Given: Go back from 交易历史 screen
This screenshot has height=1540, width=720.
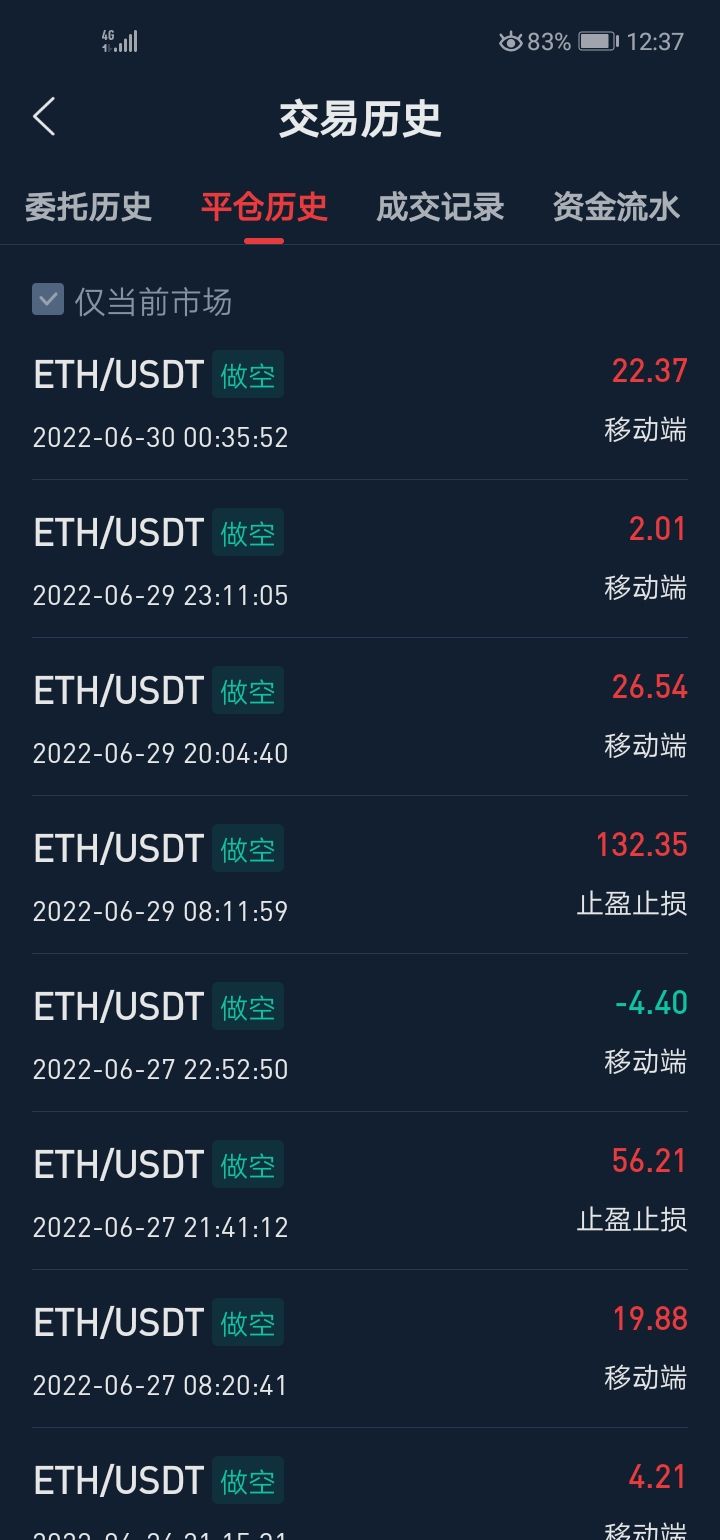Looking at the screenshot, I should click(44, 117).
